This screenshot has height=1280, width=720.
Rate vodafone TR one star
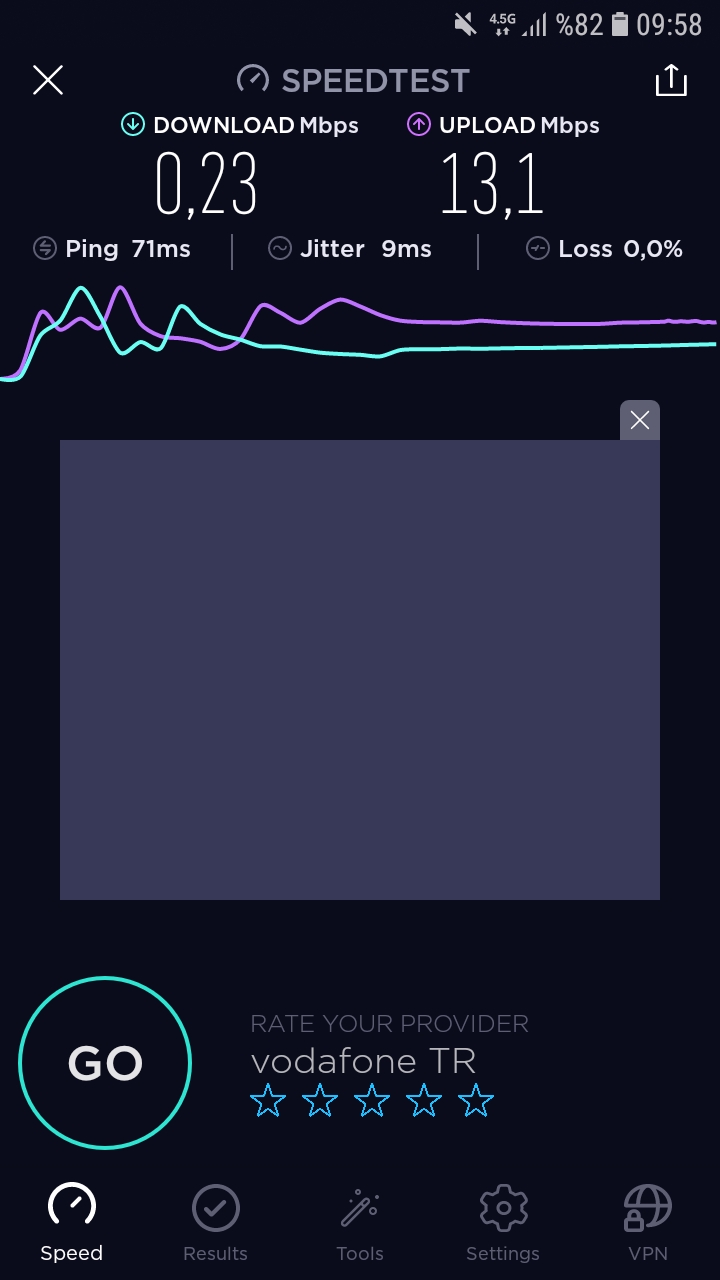[268, 1101]
